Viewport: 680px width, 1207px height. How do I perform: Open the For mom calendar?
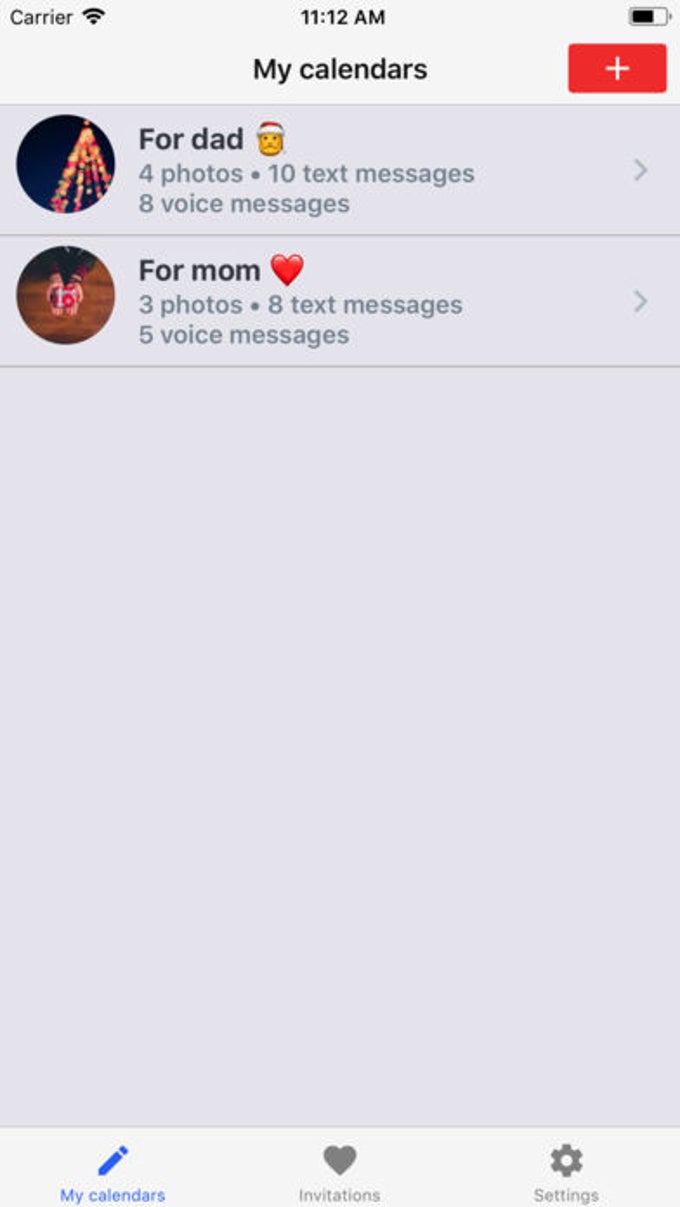tap(340, 302)
